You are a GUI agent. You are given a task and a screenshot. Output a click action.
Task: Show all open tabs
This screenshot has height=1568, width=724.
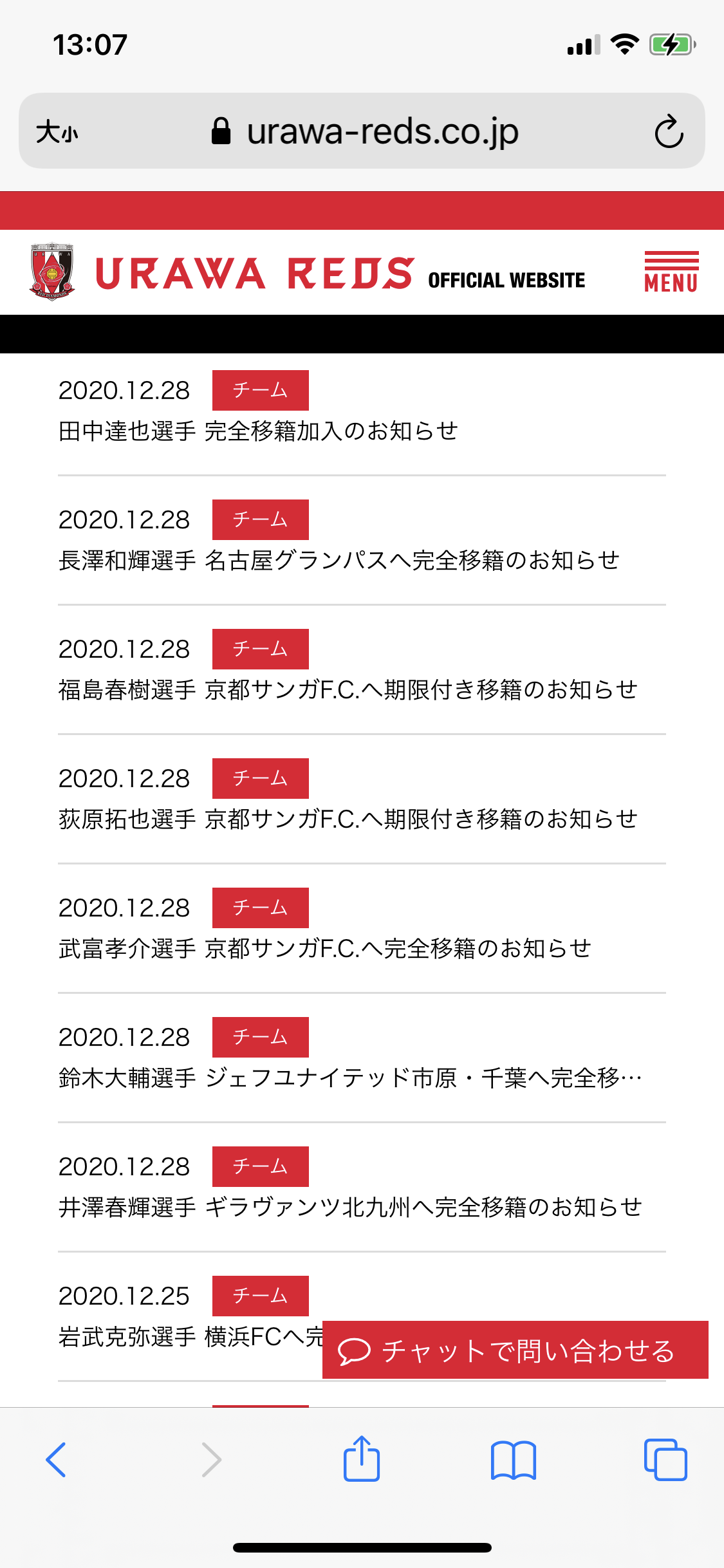coord(665,1460)
